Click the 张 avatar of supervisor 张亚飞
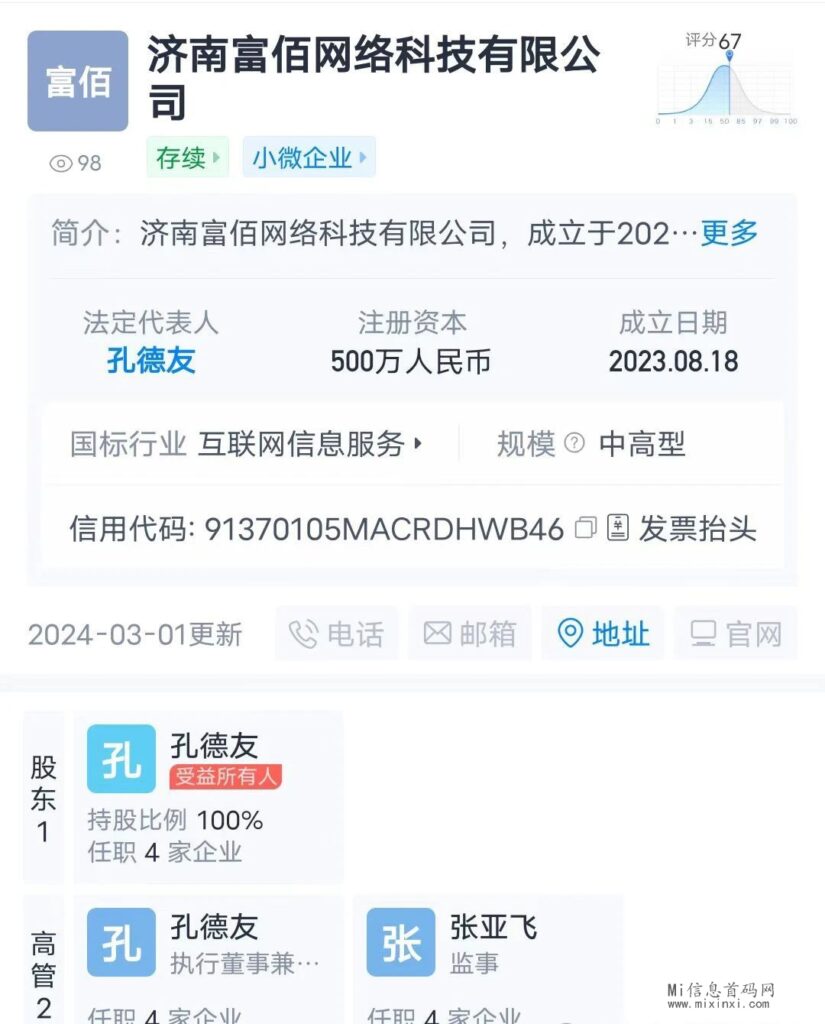The height and width of the screenshot is (1024, 825). pos(399,943)
